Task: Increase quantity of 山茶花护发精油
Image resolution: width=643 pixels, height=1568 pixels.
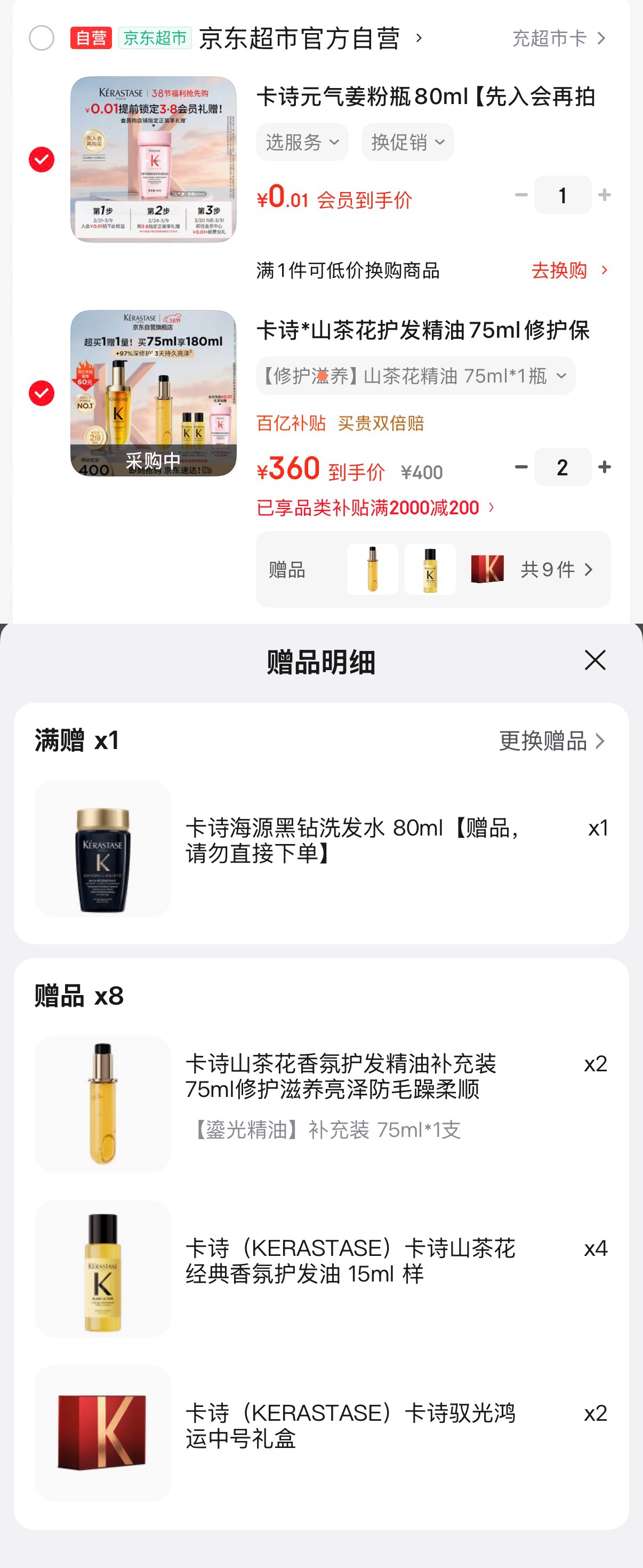Action: pyautogui.click(x=604, y=467)
